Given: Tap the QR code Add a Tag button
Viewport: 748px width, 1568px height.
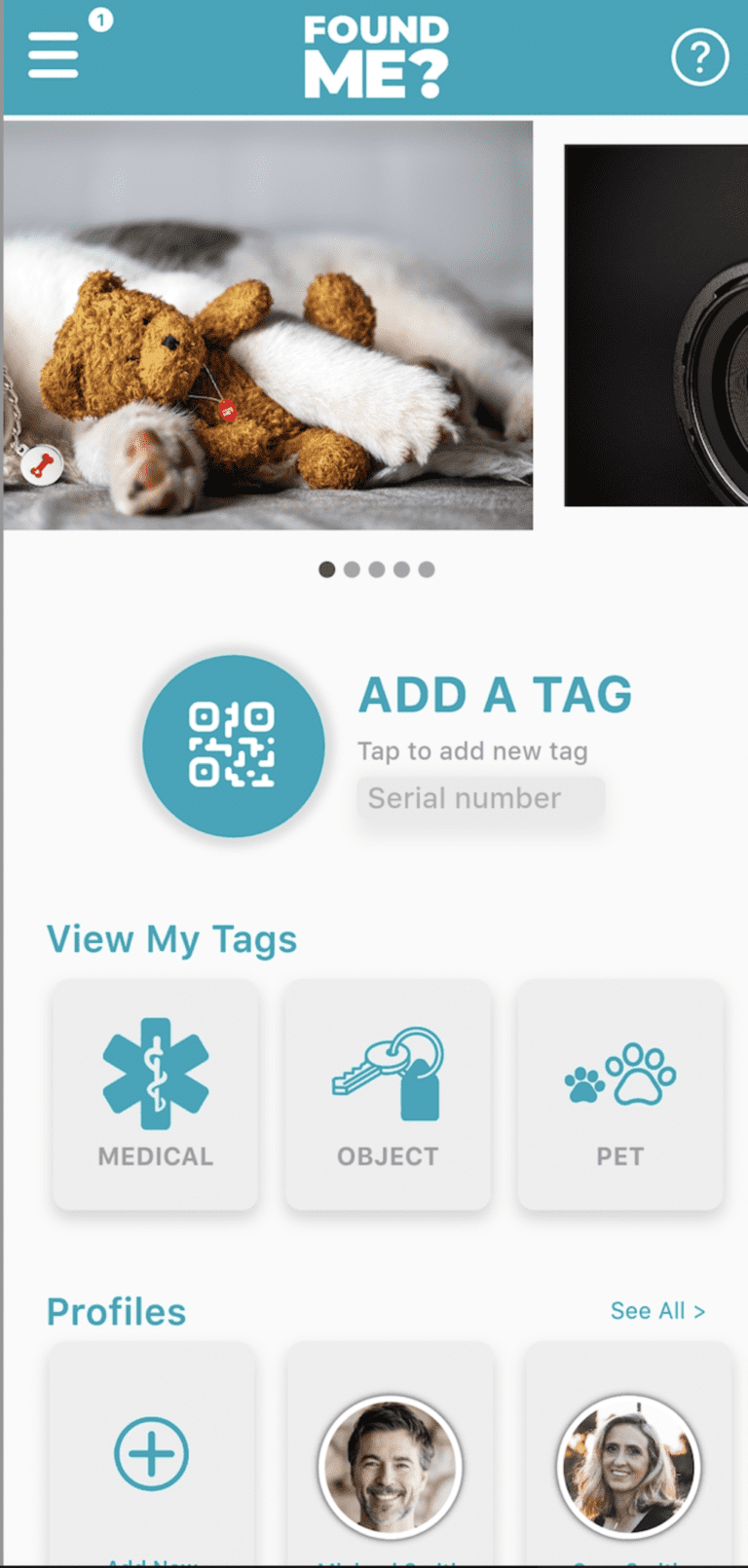Looking at the screenshot, I should 233,746.
